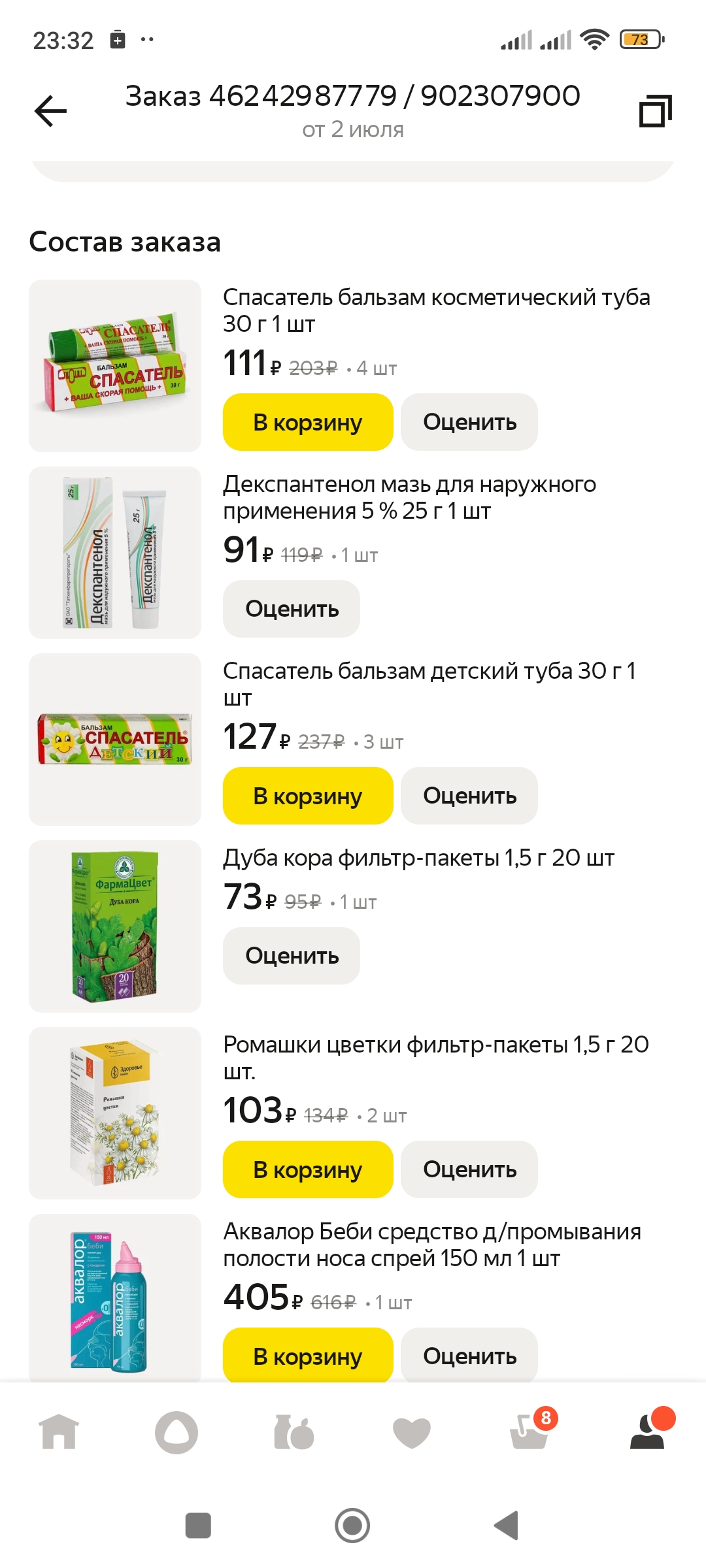Add Ромашки цветки to the cart
Screen dimensions: 706x1568
pyautogui.click(x=308, y=1169)
